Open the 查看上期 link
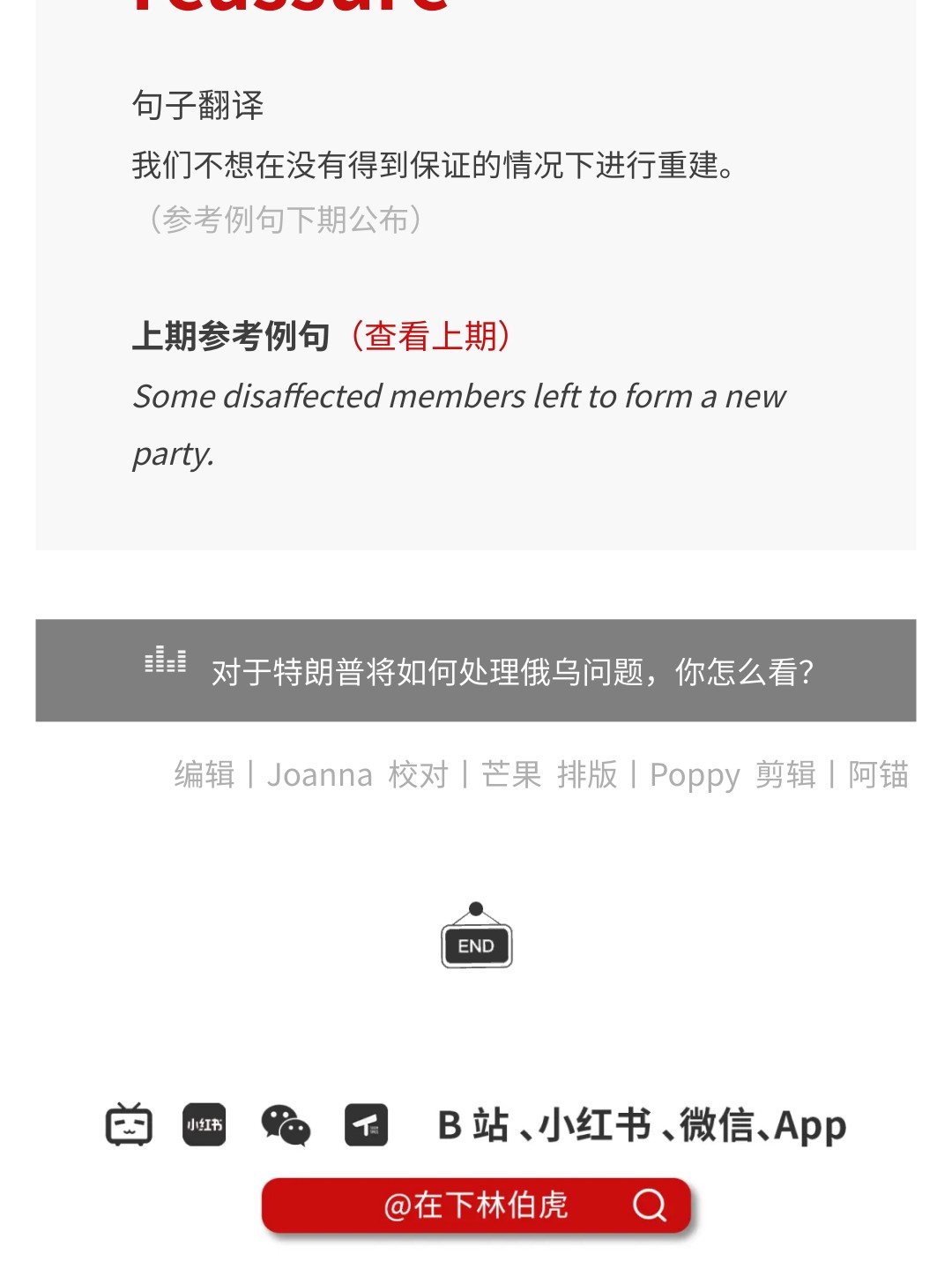The image size is (952, 1269). pyautogui.click(x=431, y=336)
